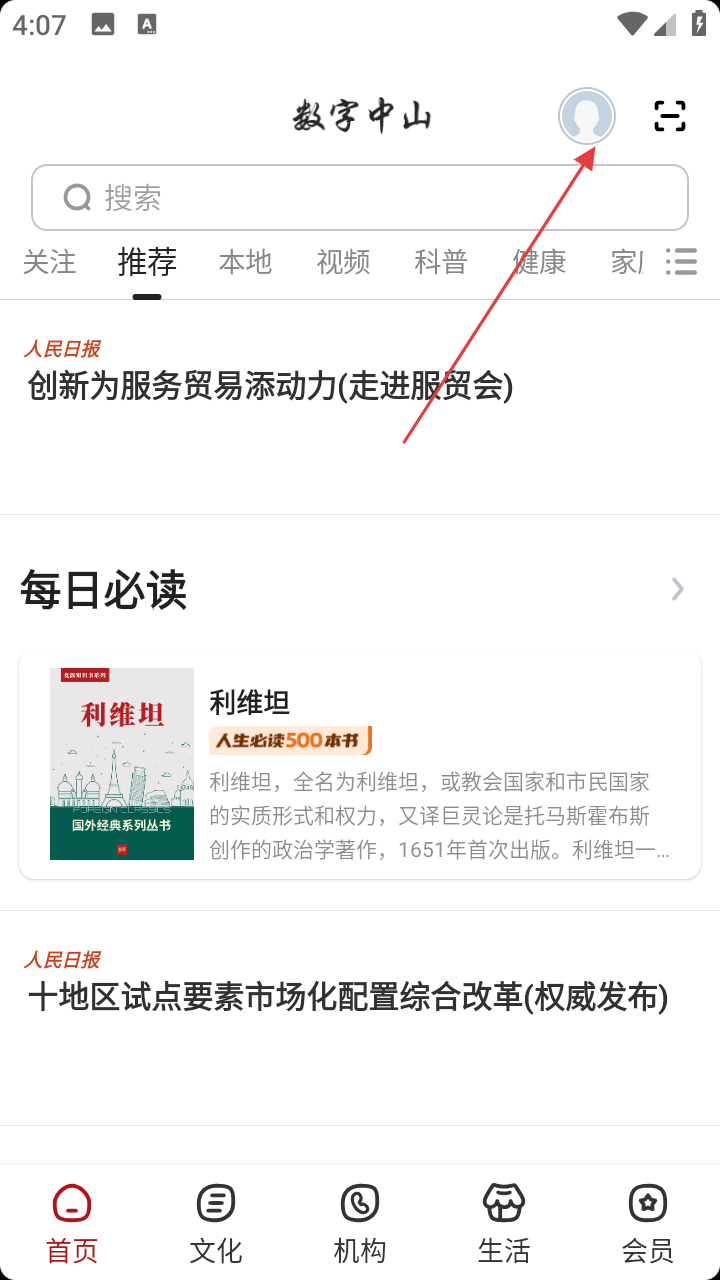Open article 创新为服务贸易添动力
This screenshot has height=1280, width=720.
(270, 386)
